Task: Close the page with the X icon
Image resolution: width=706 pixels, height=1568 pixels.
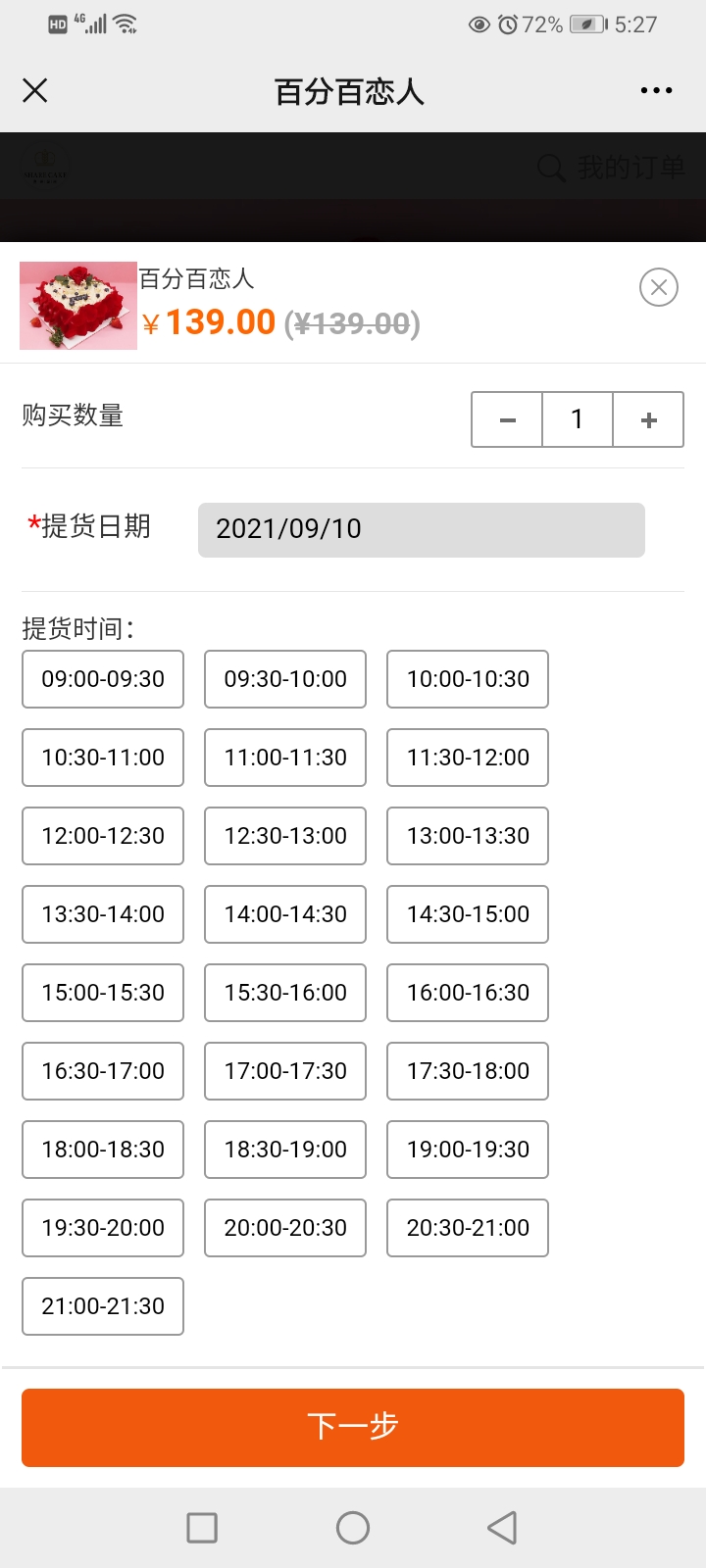Action: point(35,91)
